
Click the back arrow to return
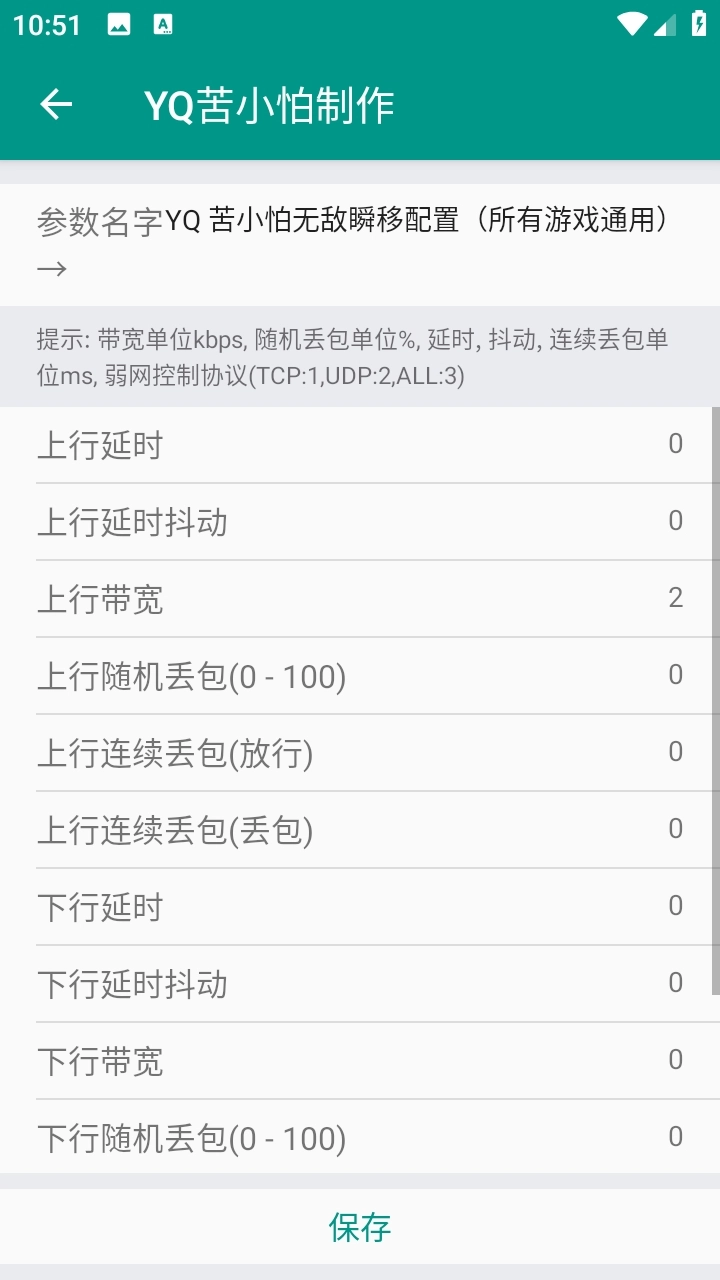[55, 103]
